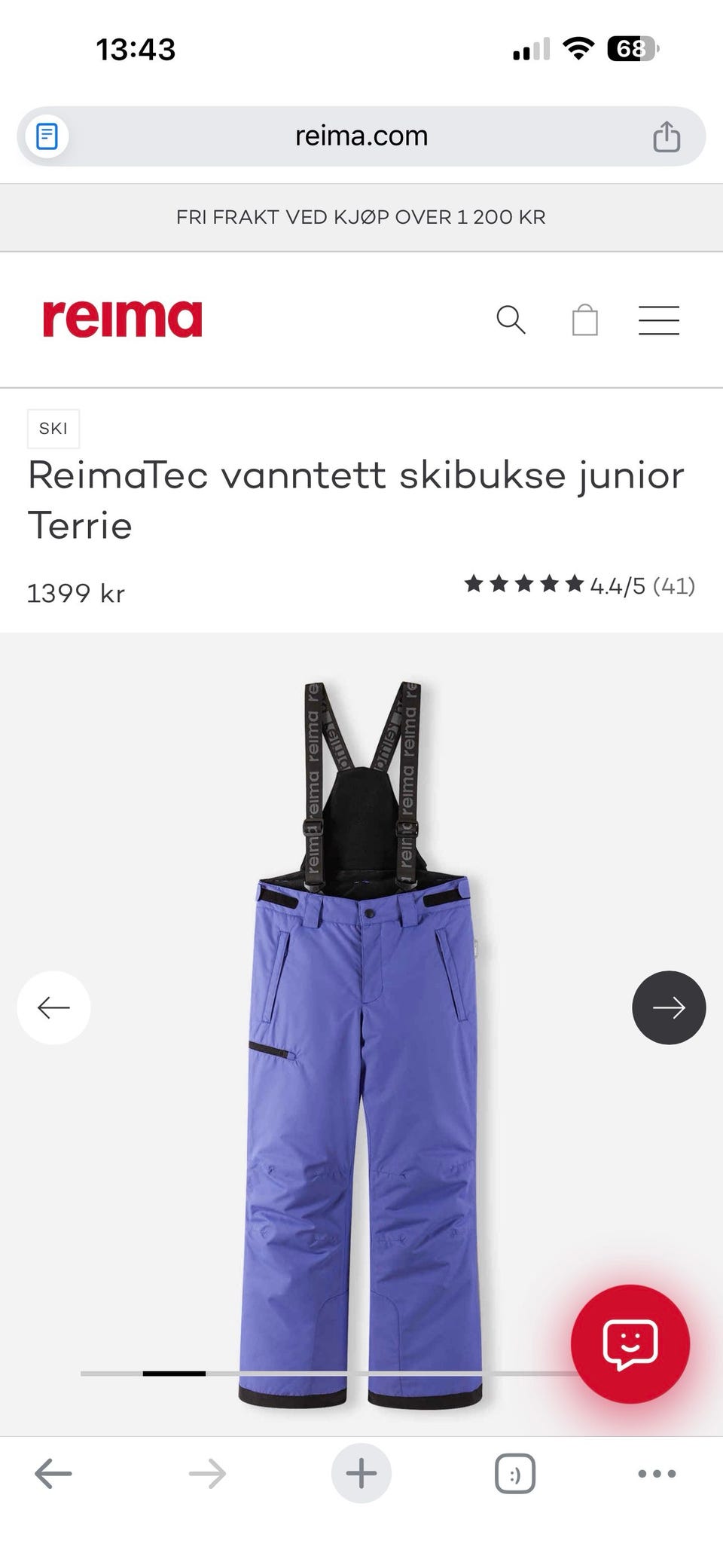
Task: Open the reader mode page icon
Action: (47, 136)
